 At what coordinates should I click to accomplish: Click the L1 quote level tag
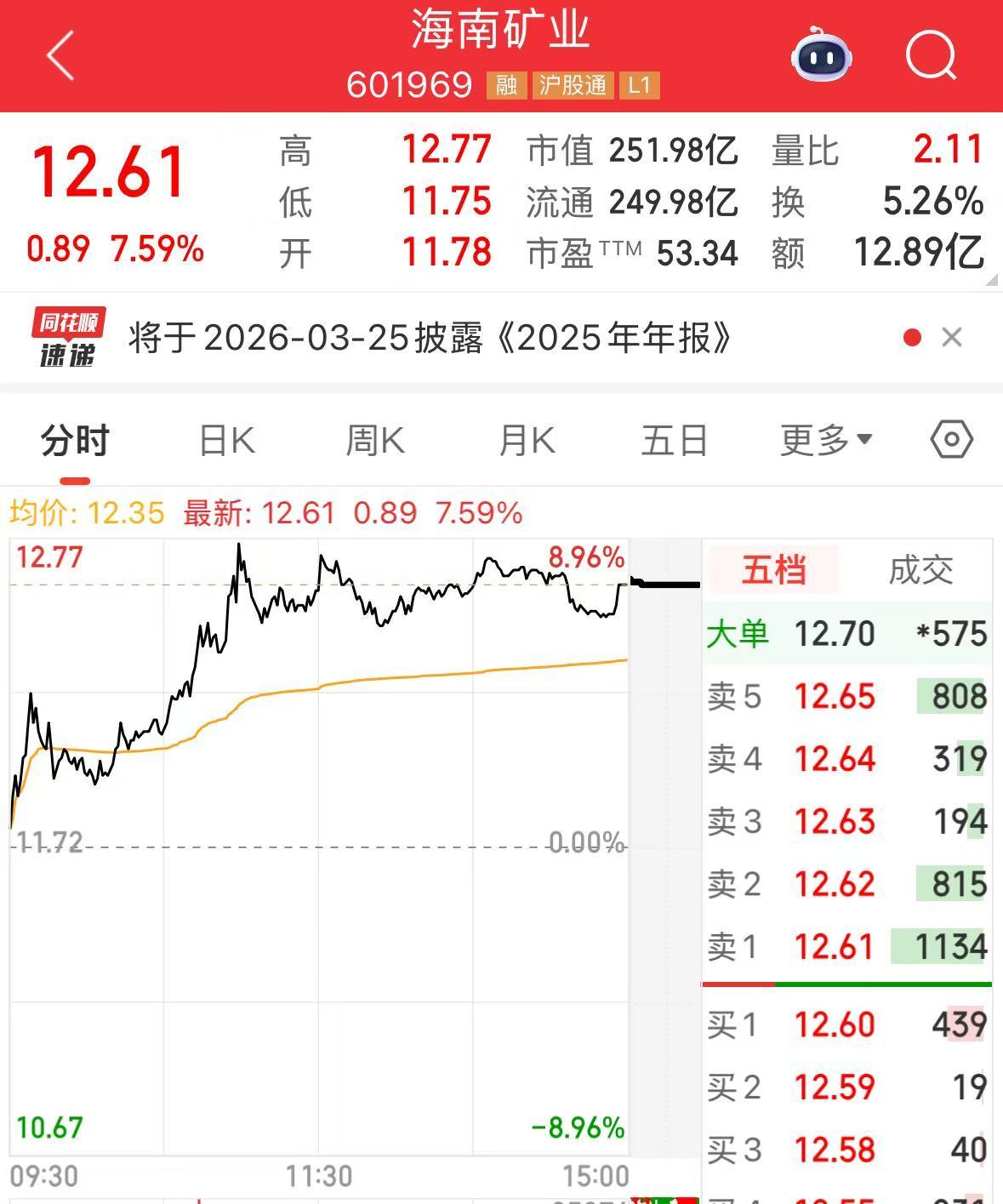point(639,86)
